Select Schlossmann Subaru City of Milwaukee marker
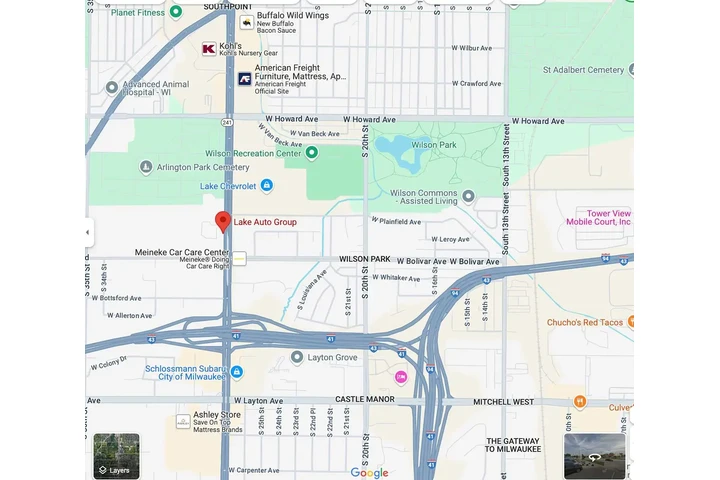This screenshot has width=720, height=480. point(237,372)
